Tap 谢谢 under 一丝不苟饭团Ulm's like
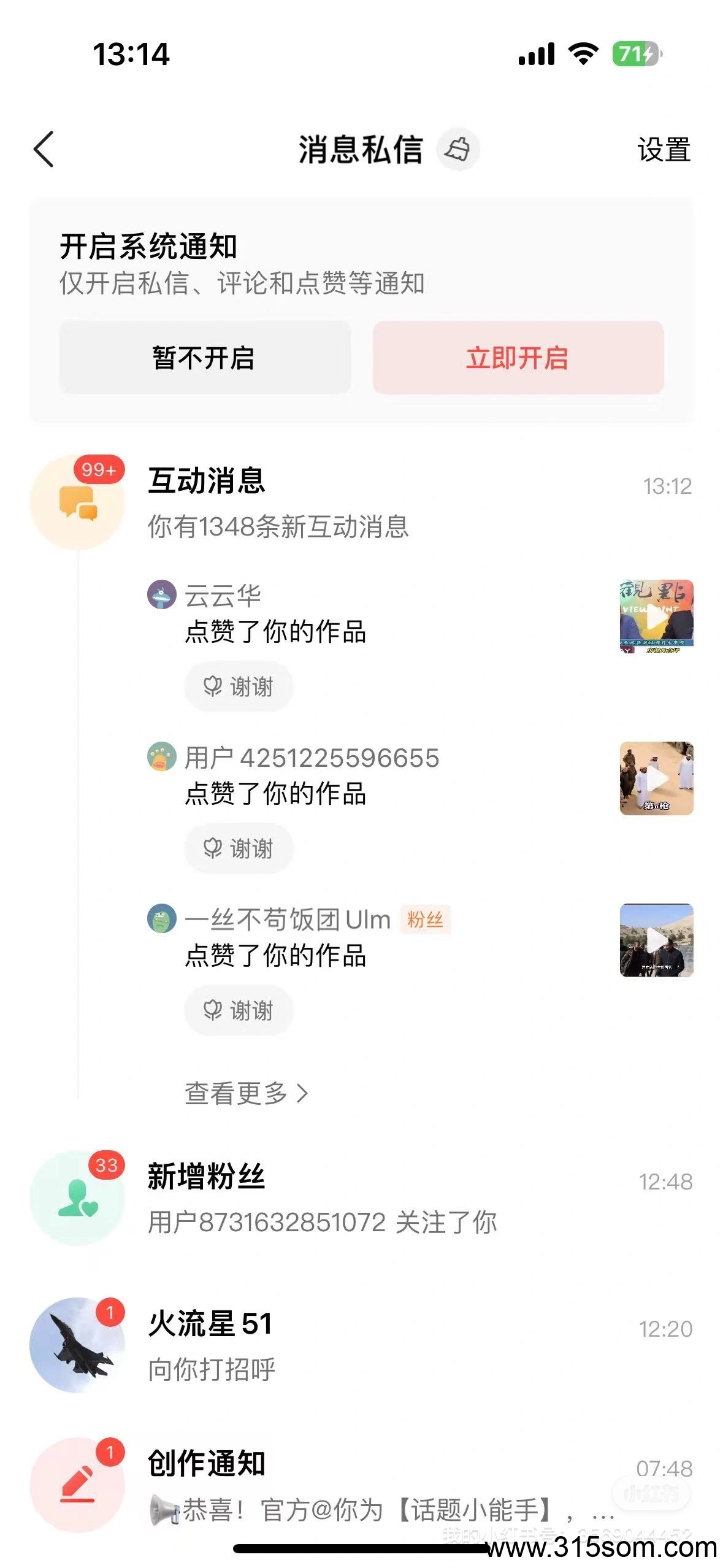The image size is (723, 1568). [x=239, y=1010]
